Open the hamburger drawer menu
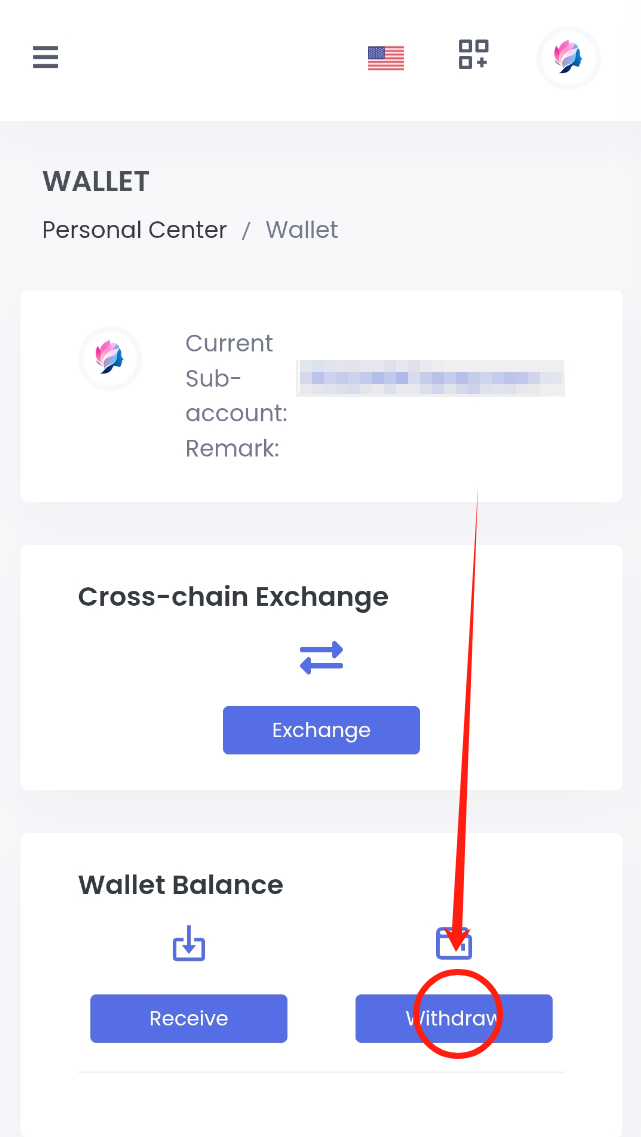This screenshot has height=1137, width=641. (45, 58)
